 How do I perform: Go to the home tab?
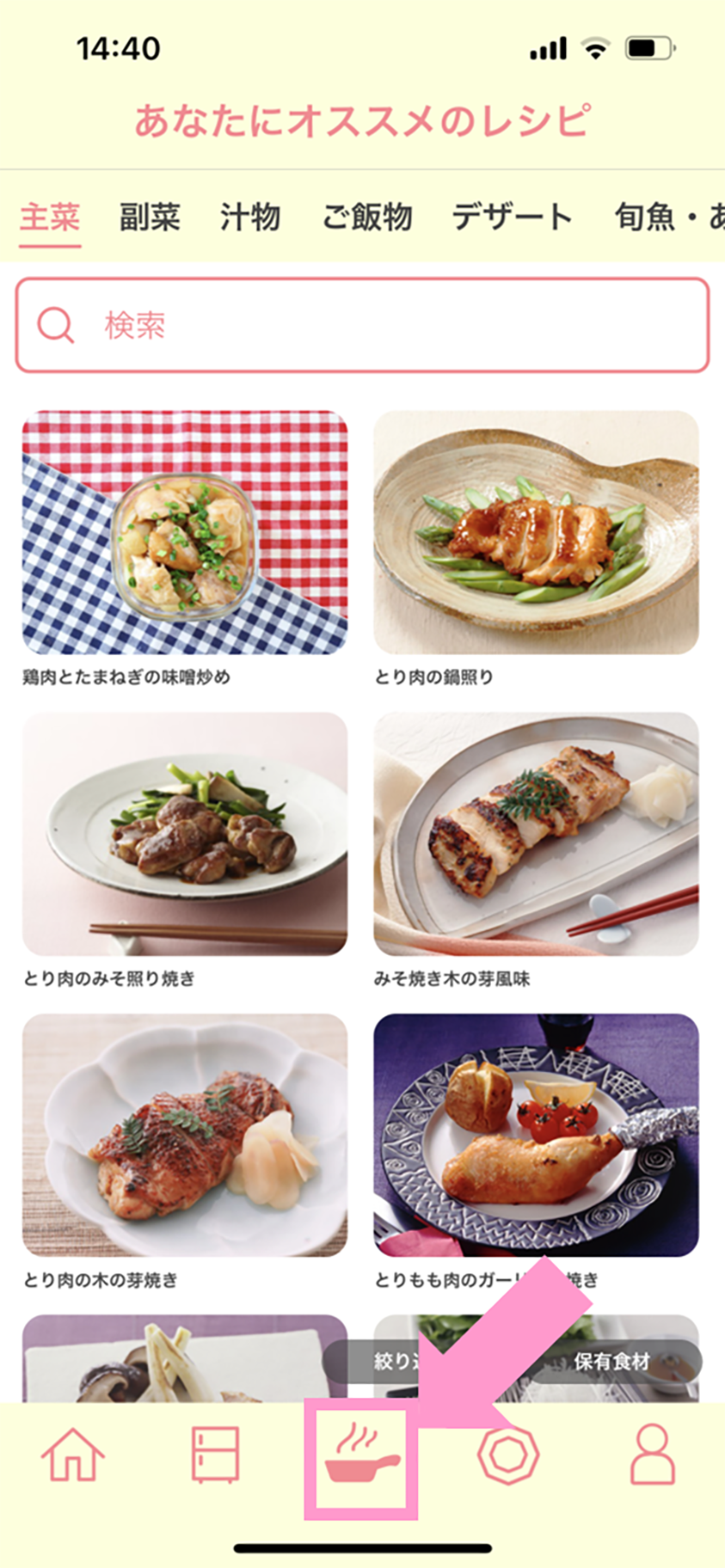pos(73,1455)
